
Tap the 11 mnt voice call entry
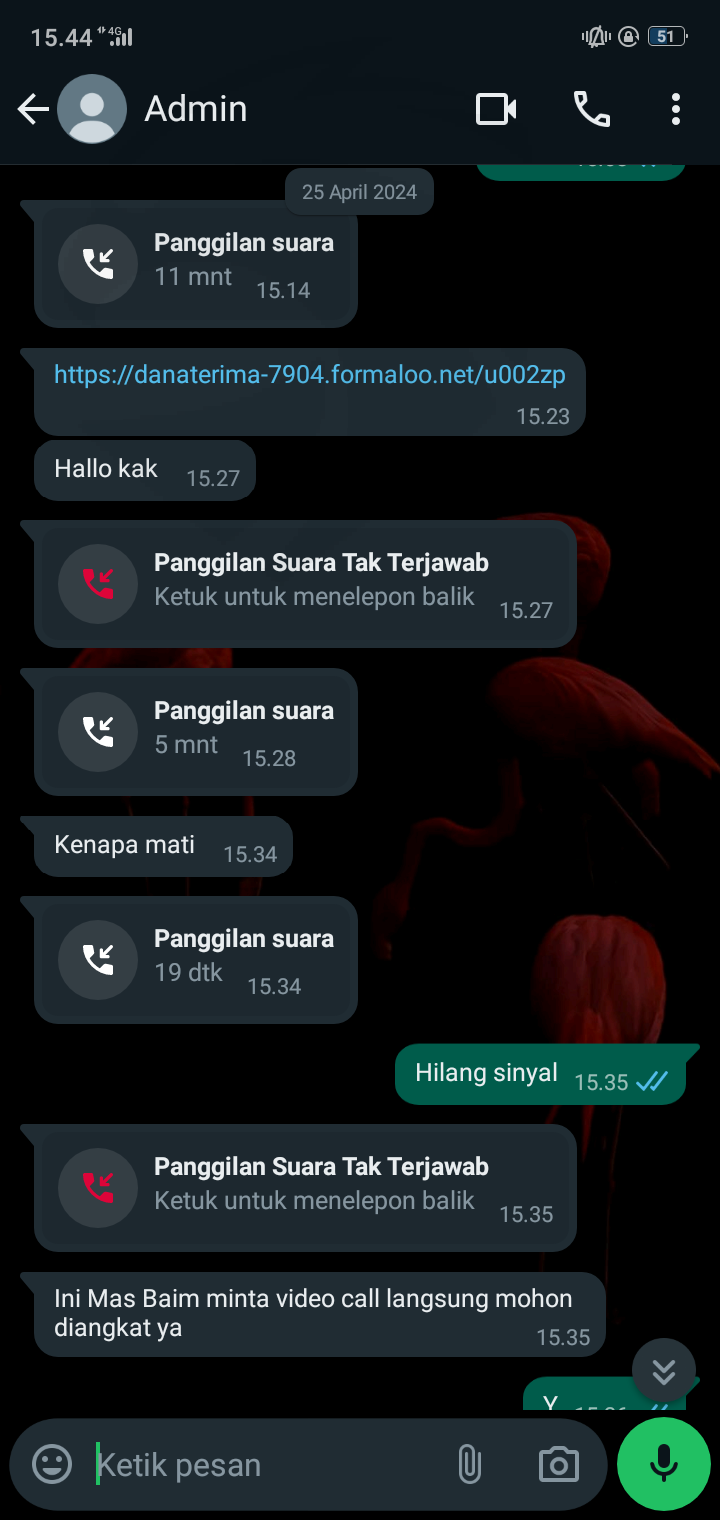tap(196, 263)
